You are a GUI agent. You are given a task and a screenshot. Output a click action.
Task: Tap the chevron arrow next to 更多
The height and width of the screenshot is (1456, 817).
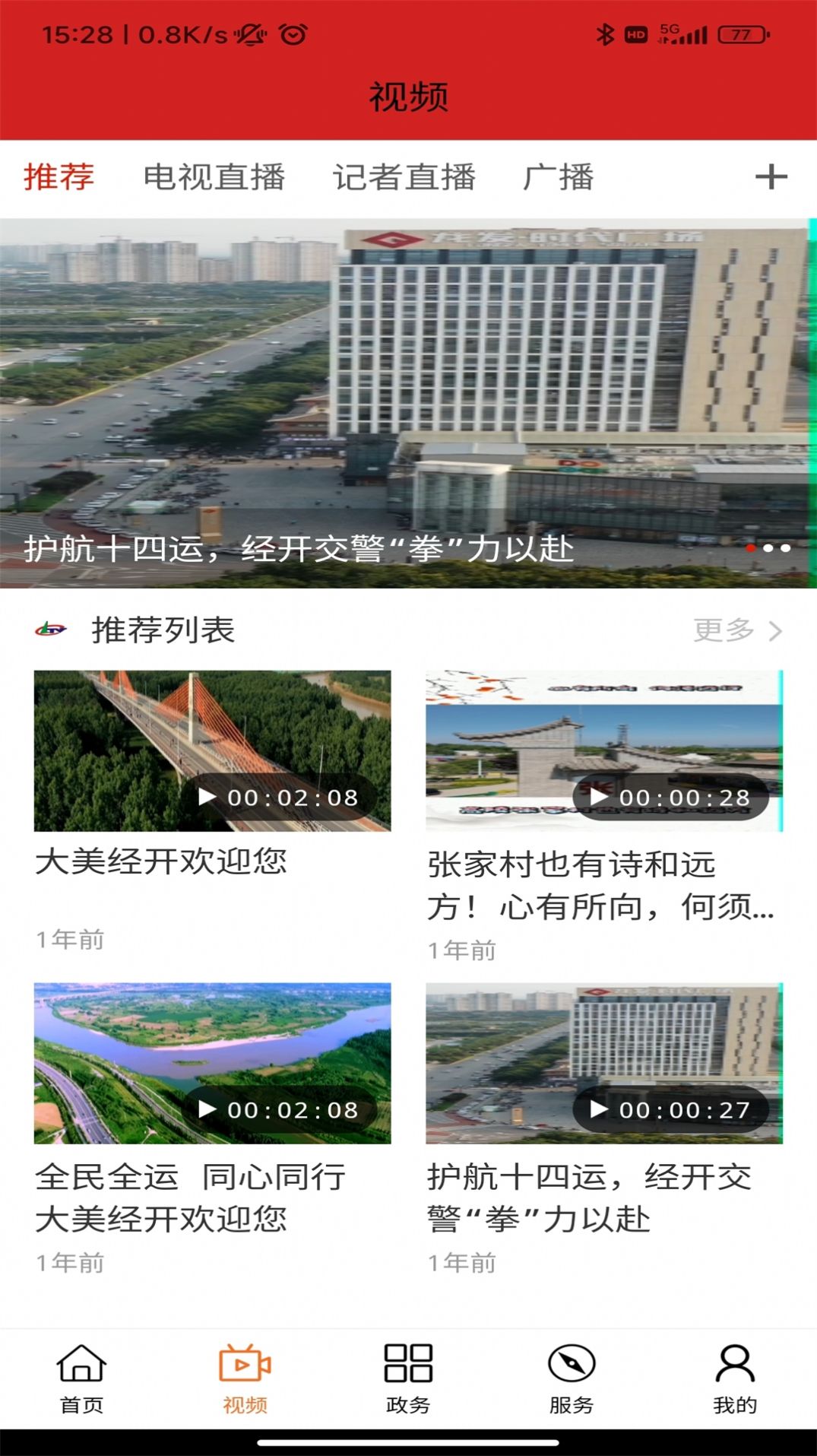click(778, 629)
